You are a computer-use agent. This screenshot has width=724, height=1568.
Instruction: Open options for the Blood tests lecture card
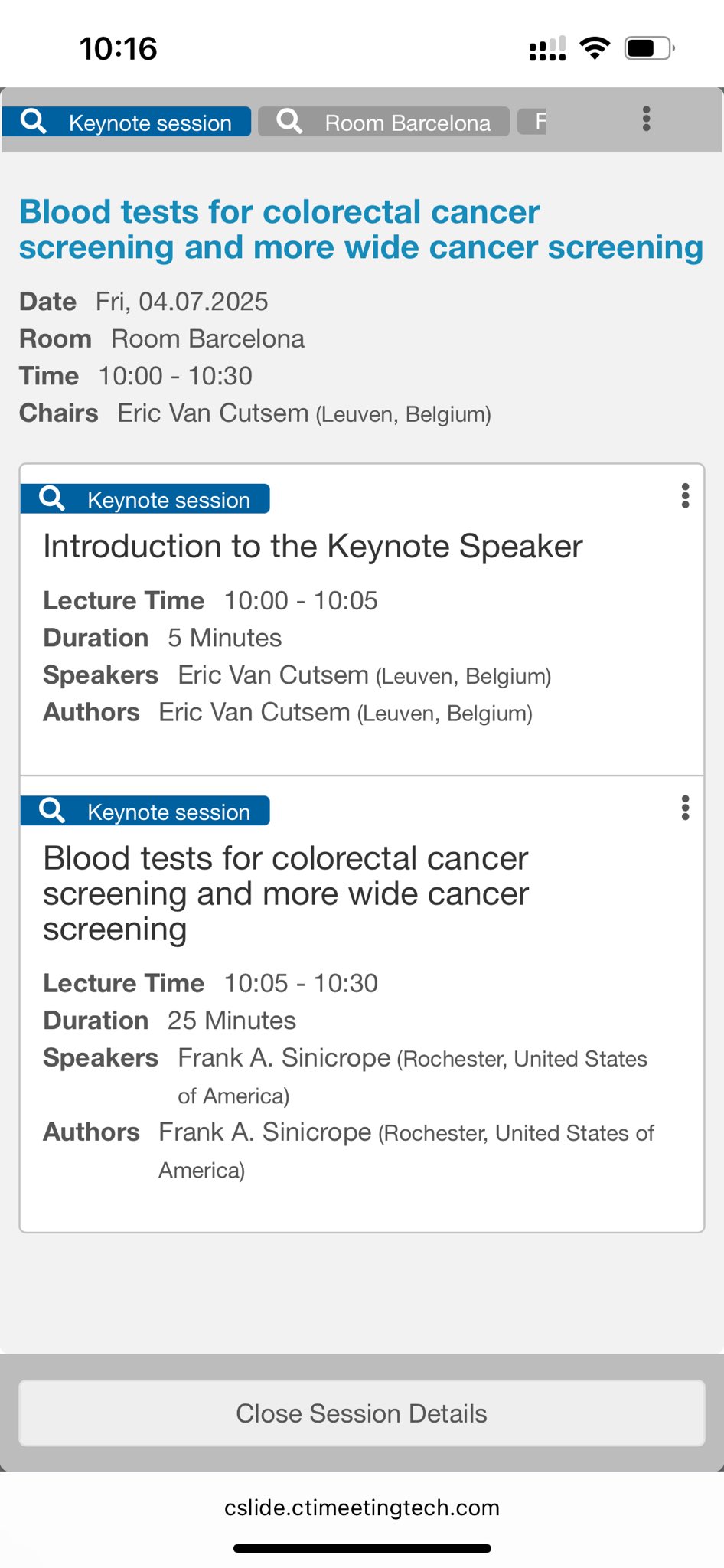[685, 808]
